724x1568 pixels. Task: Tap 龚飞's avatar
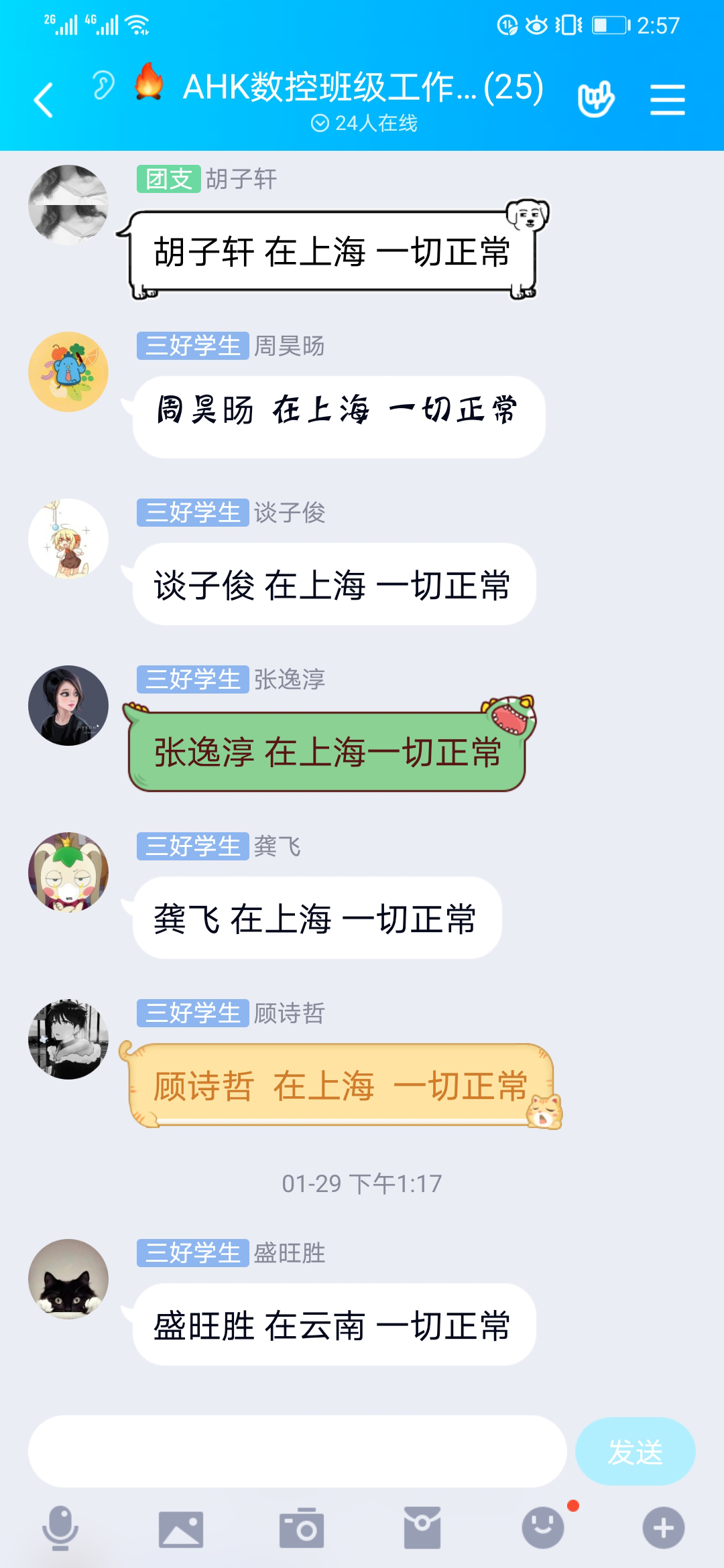[x=68, y=872]
